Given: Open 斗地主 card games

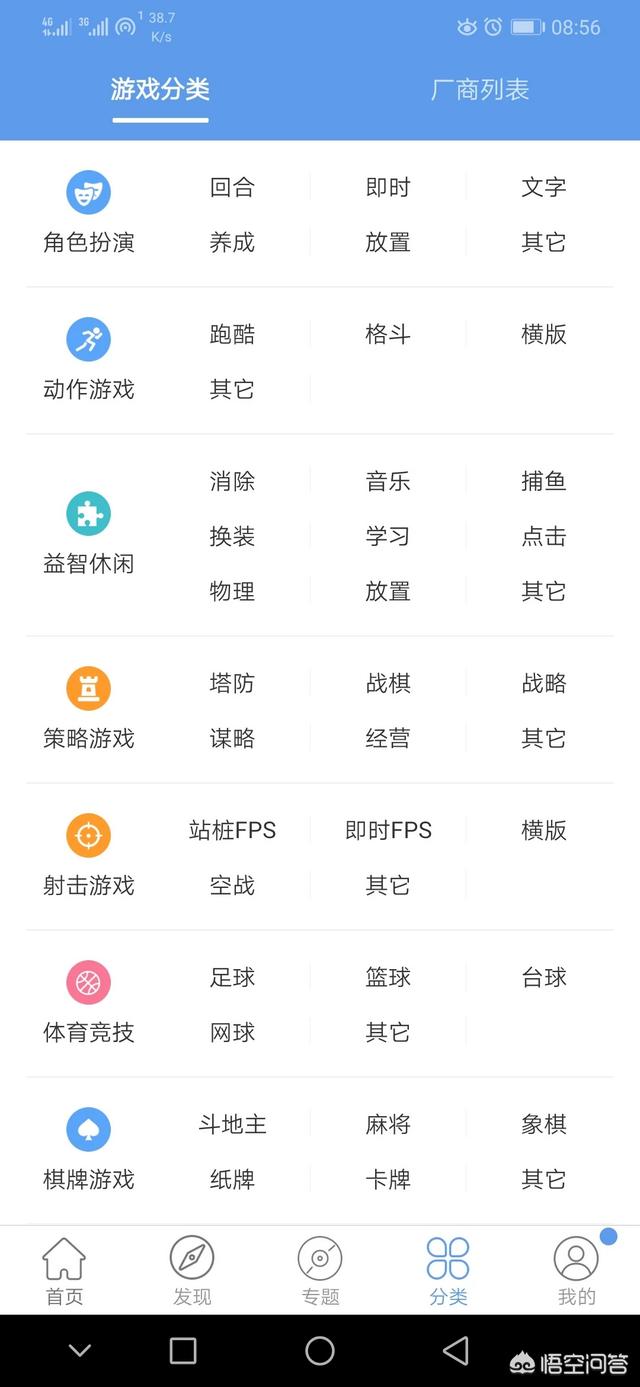Looking at the screenshot, I should coord(232,1124).
